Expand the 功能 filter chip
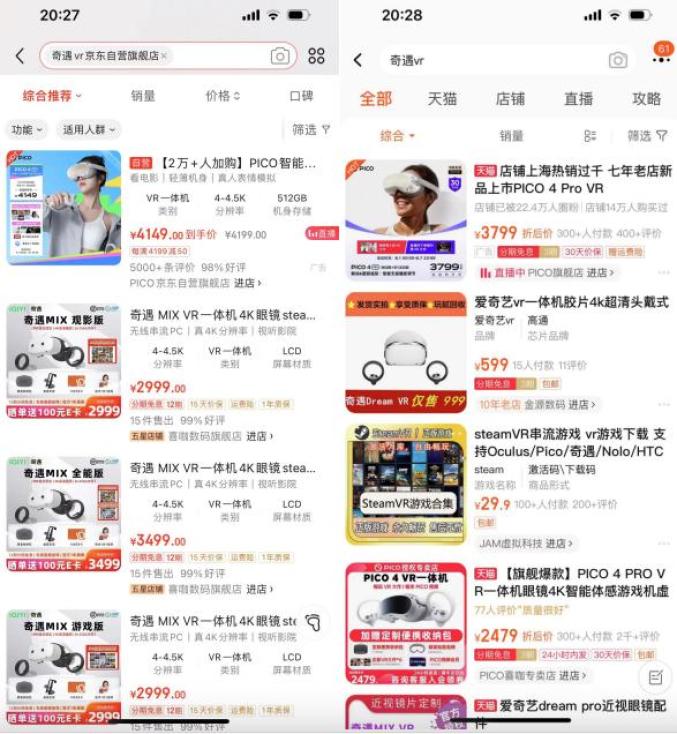The width and height of the screenshot is (677, 734). [26, 130]
